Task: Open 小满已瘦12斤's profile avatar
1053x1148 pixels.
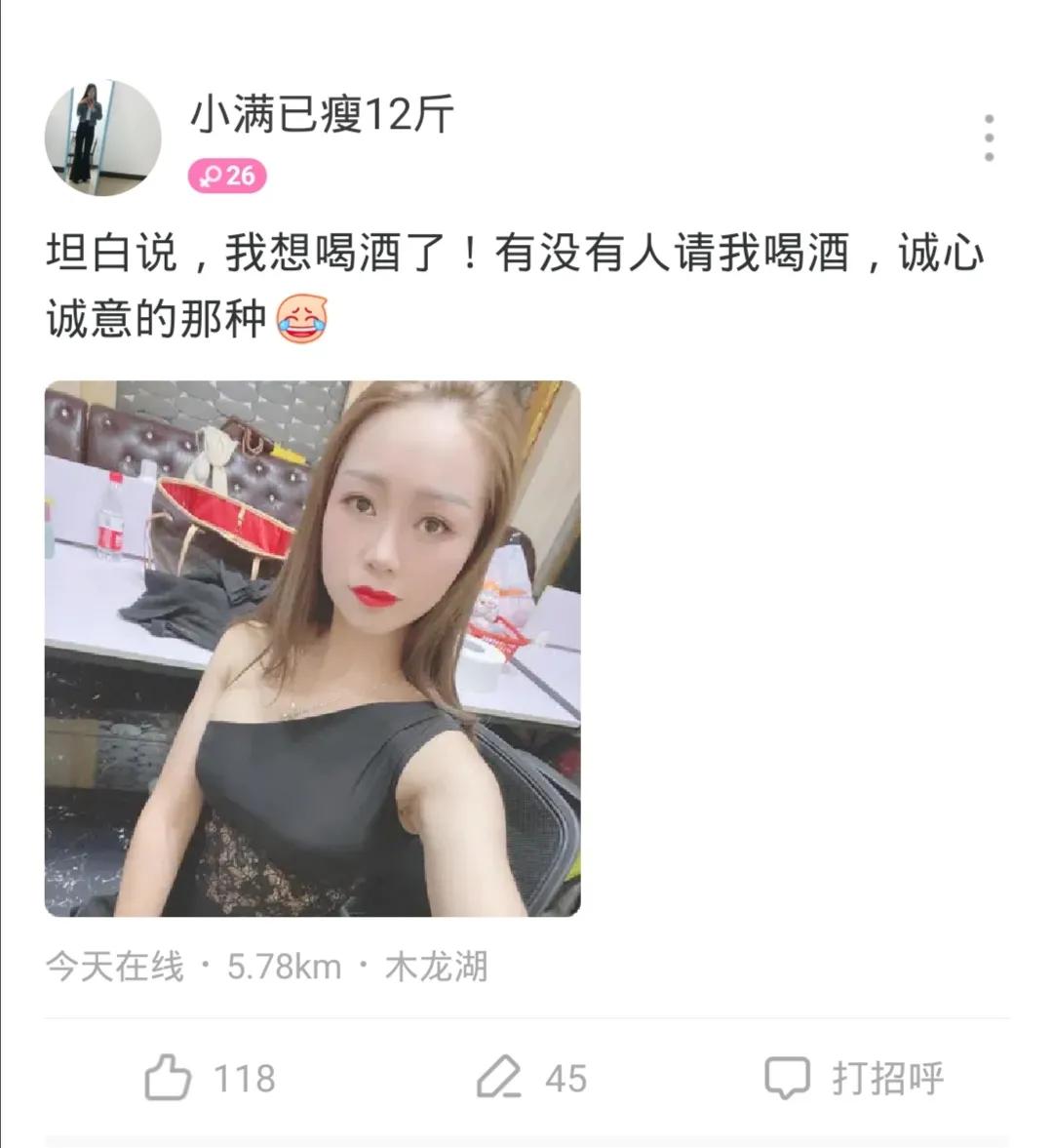Action: (x=102, y=138)
